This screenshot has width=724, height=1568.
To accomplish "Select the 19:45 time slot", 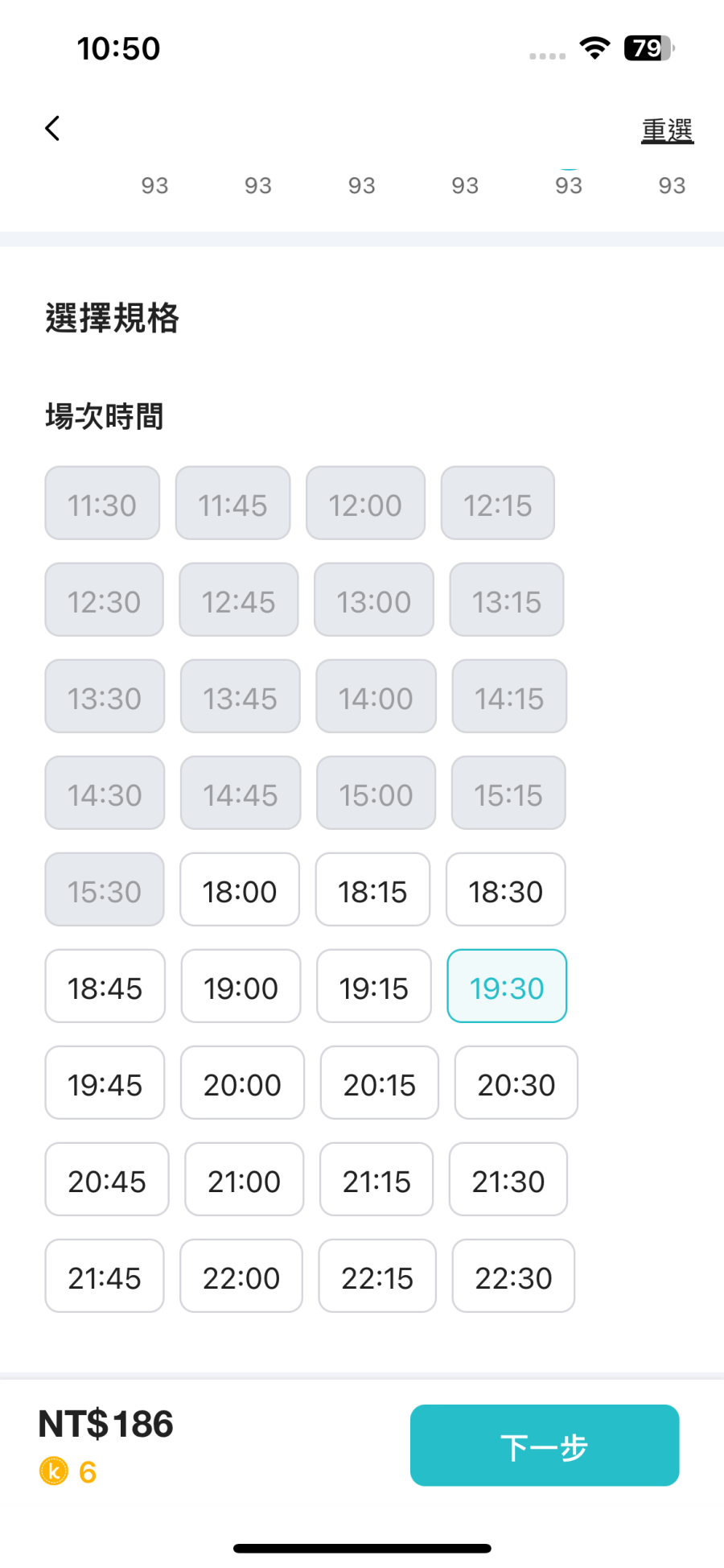I will (105, 1083).
